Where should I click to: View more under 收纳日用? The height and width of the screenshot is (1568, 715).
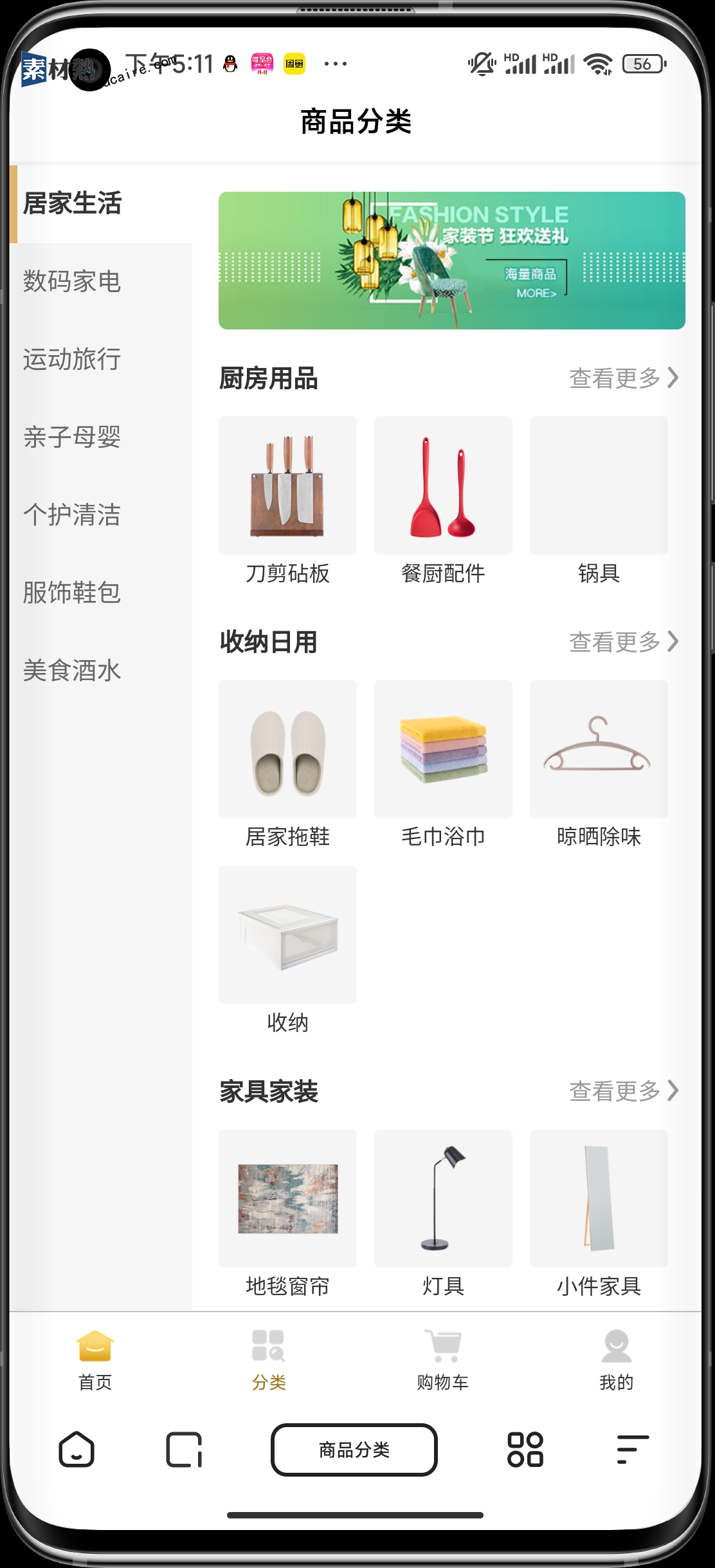[622, 641]
